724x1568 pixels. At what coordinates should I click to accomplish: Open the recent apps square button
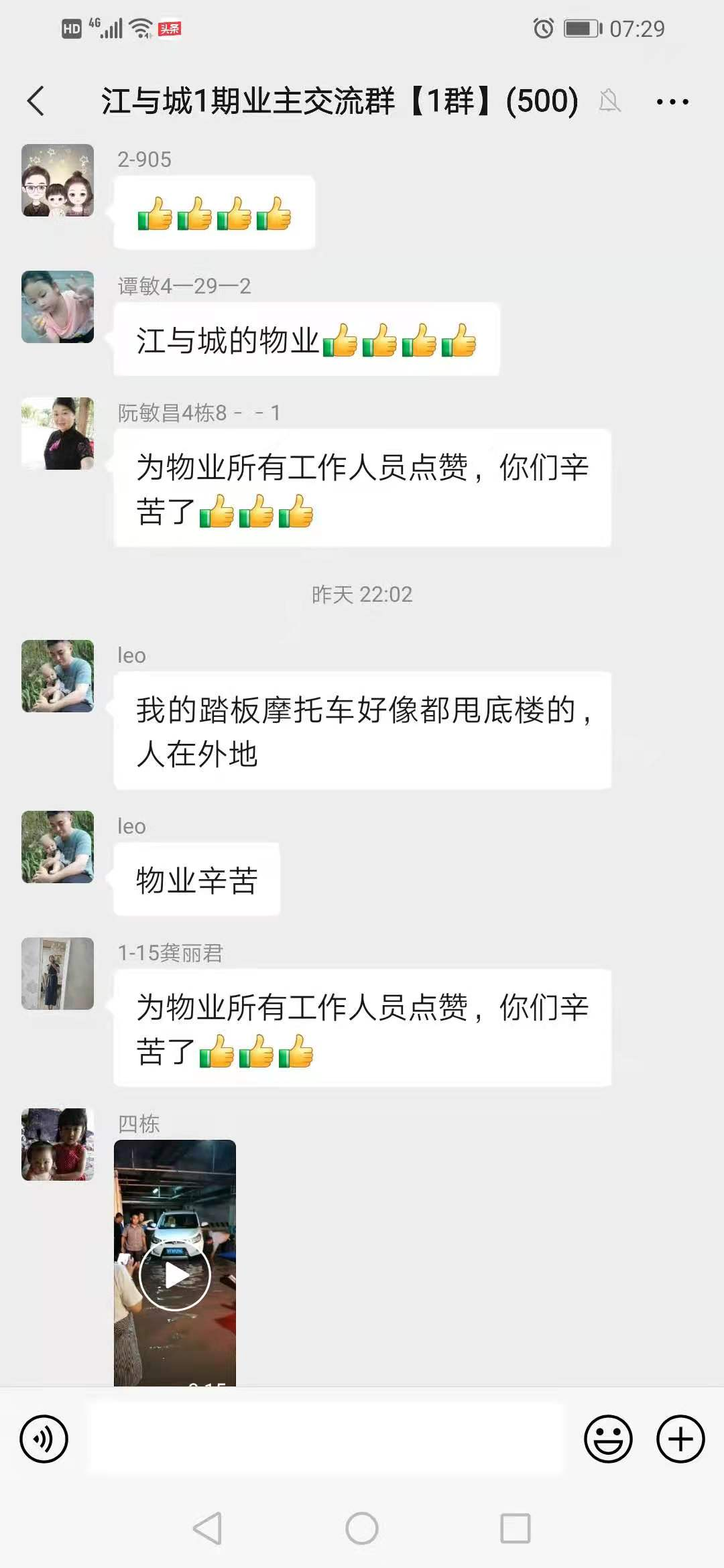point(516,1528)
